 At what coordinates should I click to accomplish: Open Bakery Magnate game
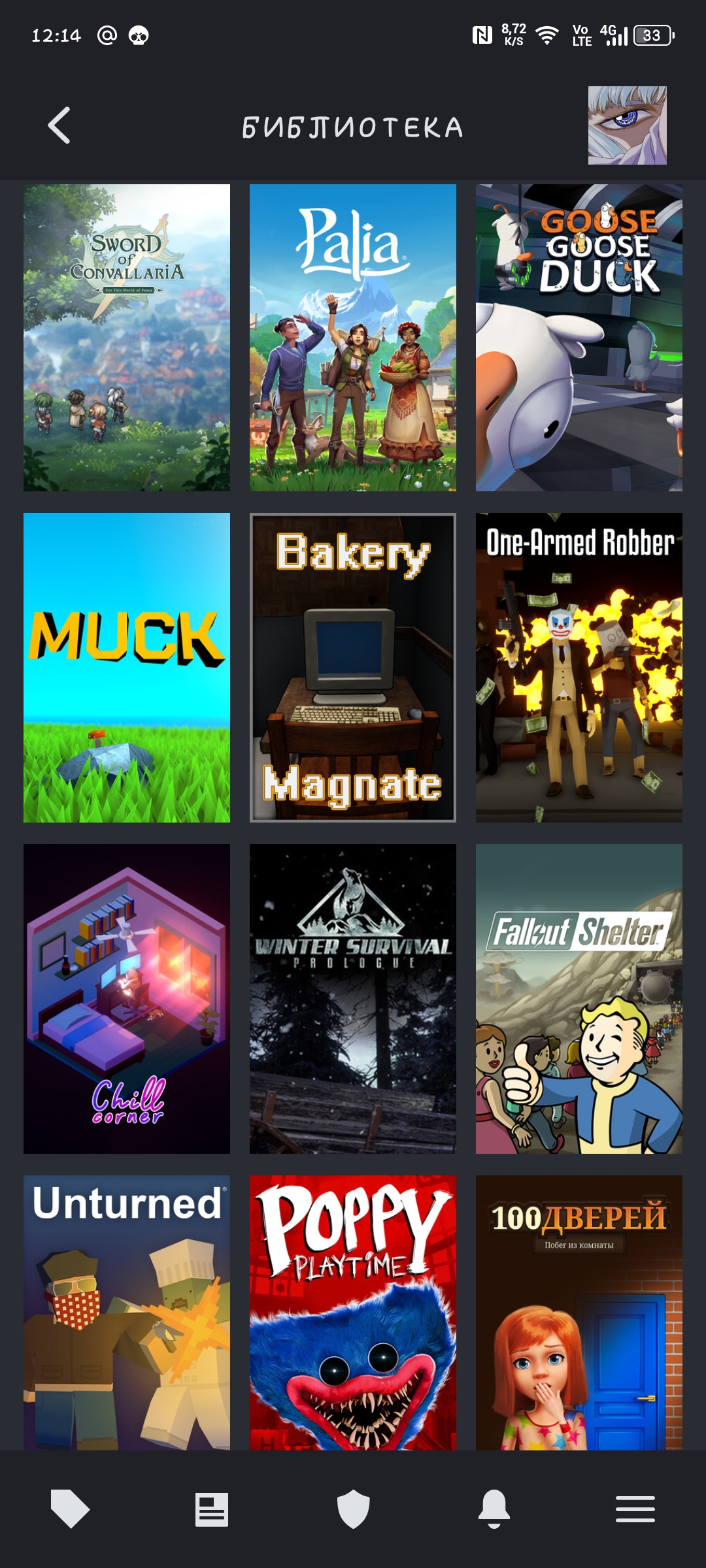click(353, 667)
